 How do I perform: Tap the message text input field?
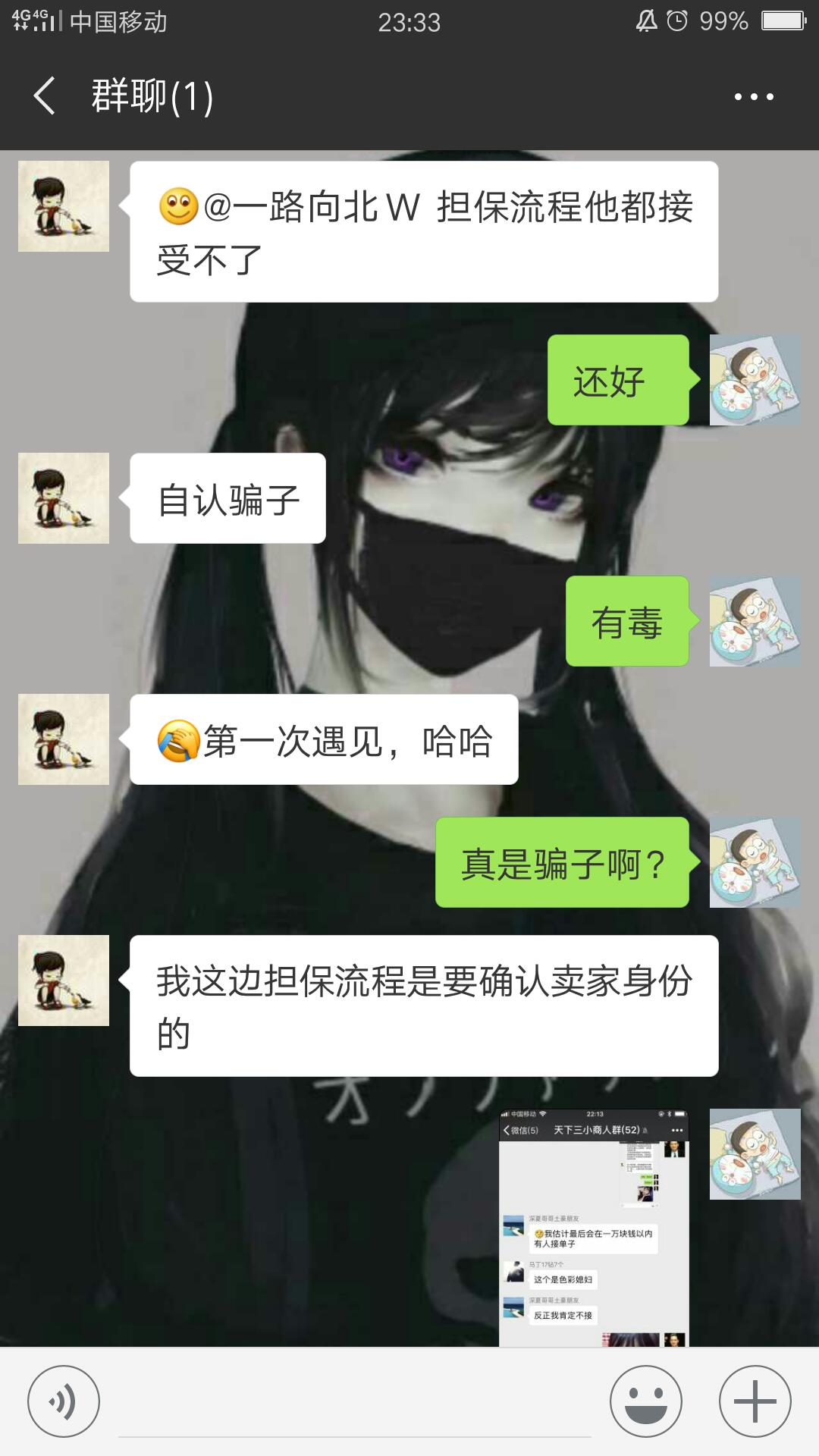[355, 1409]
